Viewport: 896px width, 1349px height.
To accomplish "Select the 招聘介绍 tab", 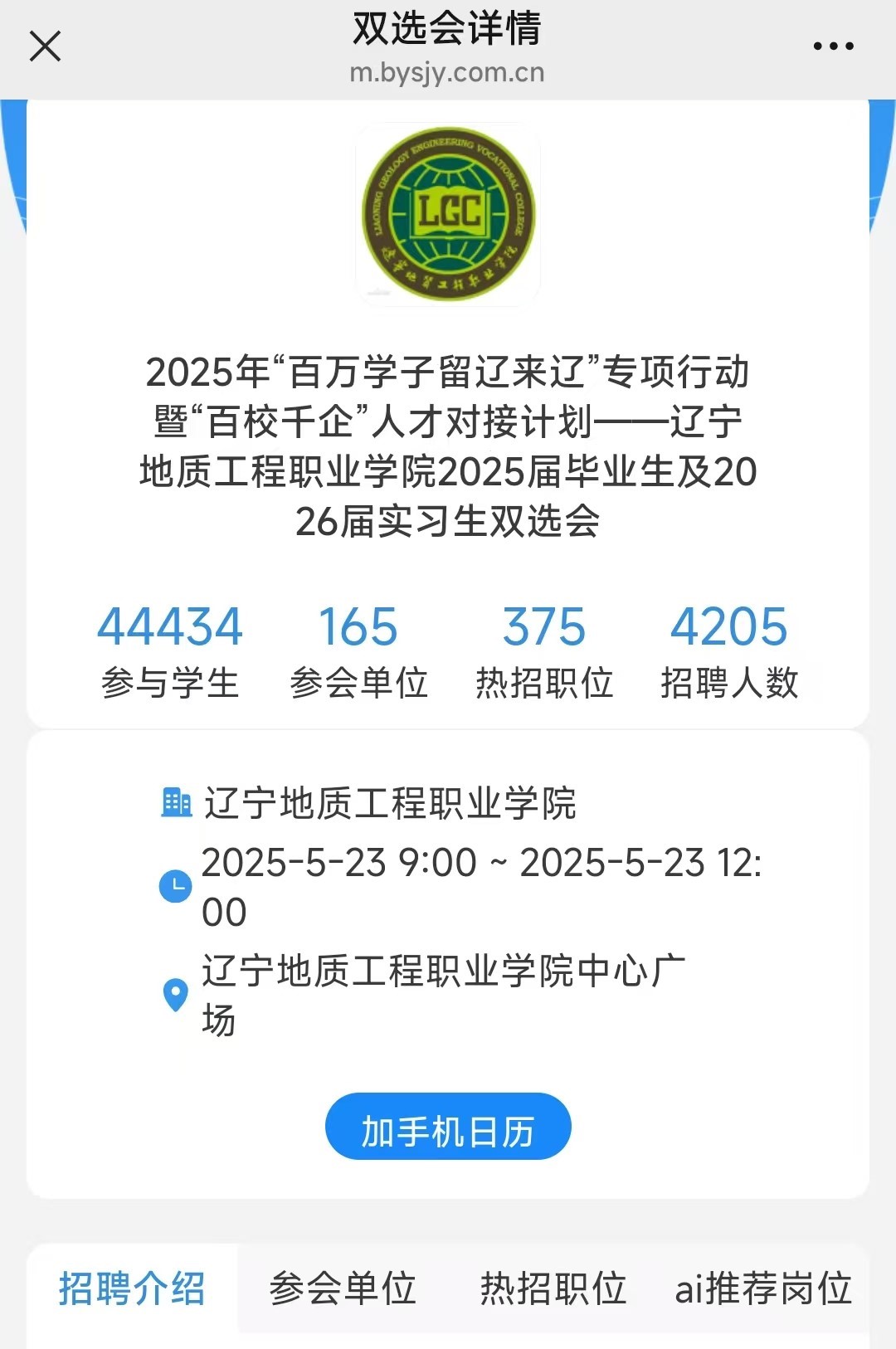I will coord(132,1288).
